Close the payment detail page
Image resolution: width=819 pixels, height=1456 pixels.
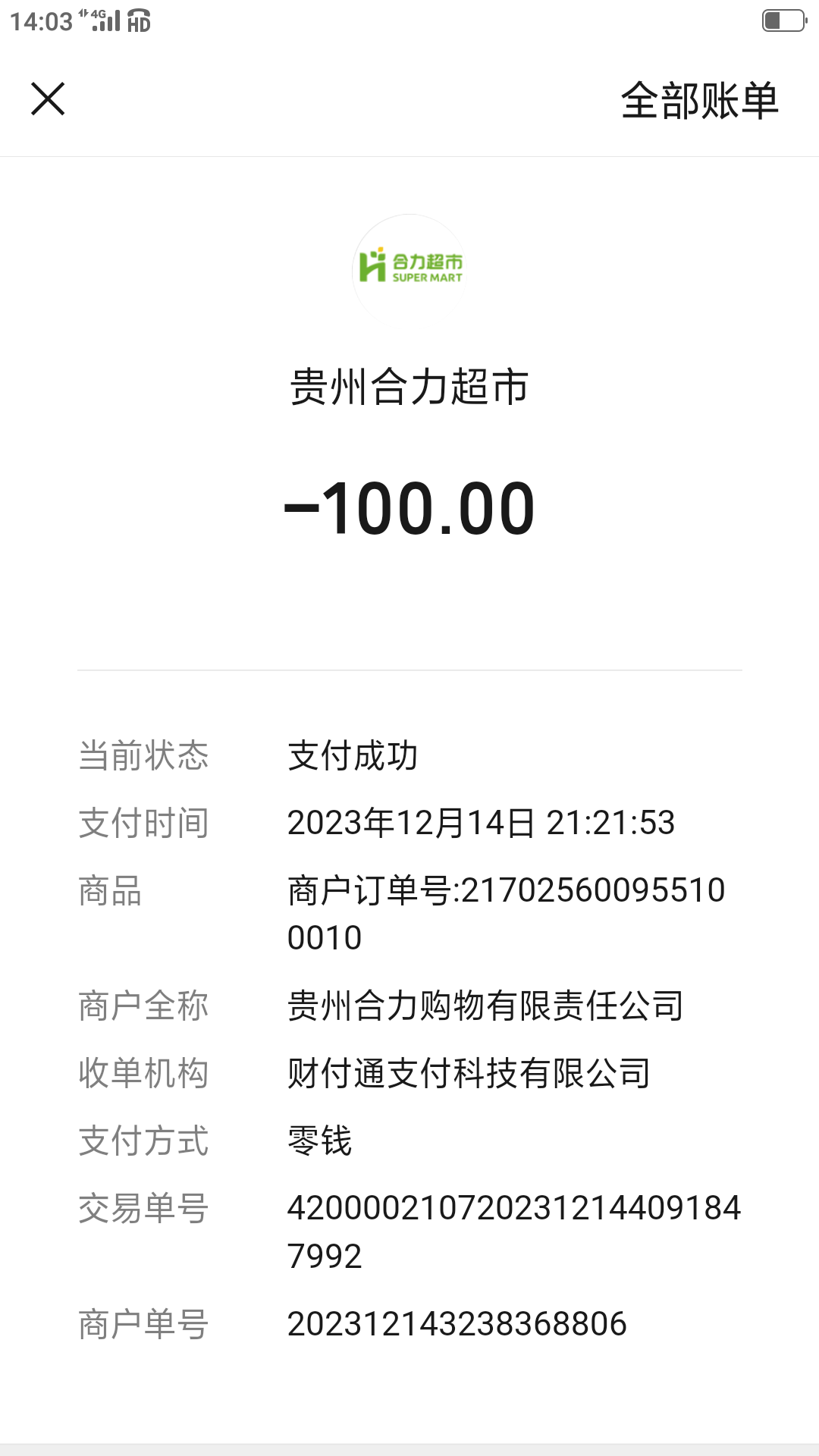point(48,99)
